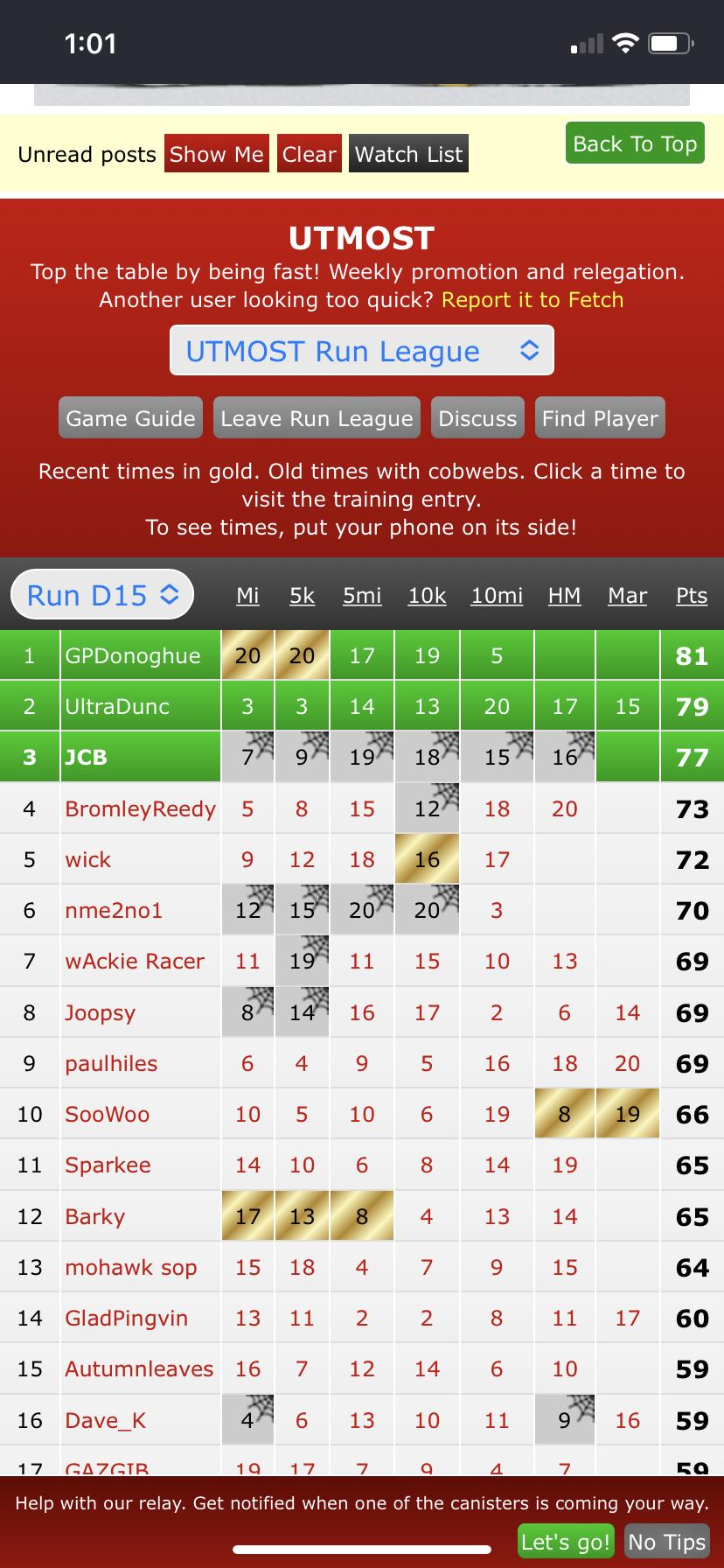Viewport: 724px width, 1568px height.
Task: Sort table by the Pts column
Action: coord(691,596)
